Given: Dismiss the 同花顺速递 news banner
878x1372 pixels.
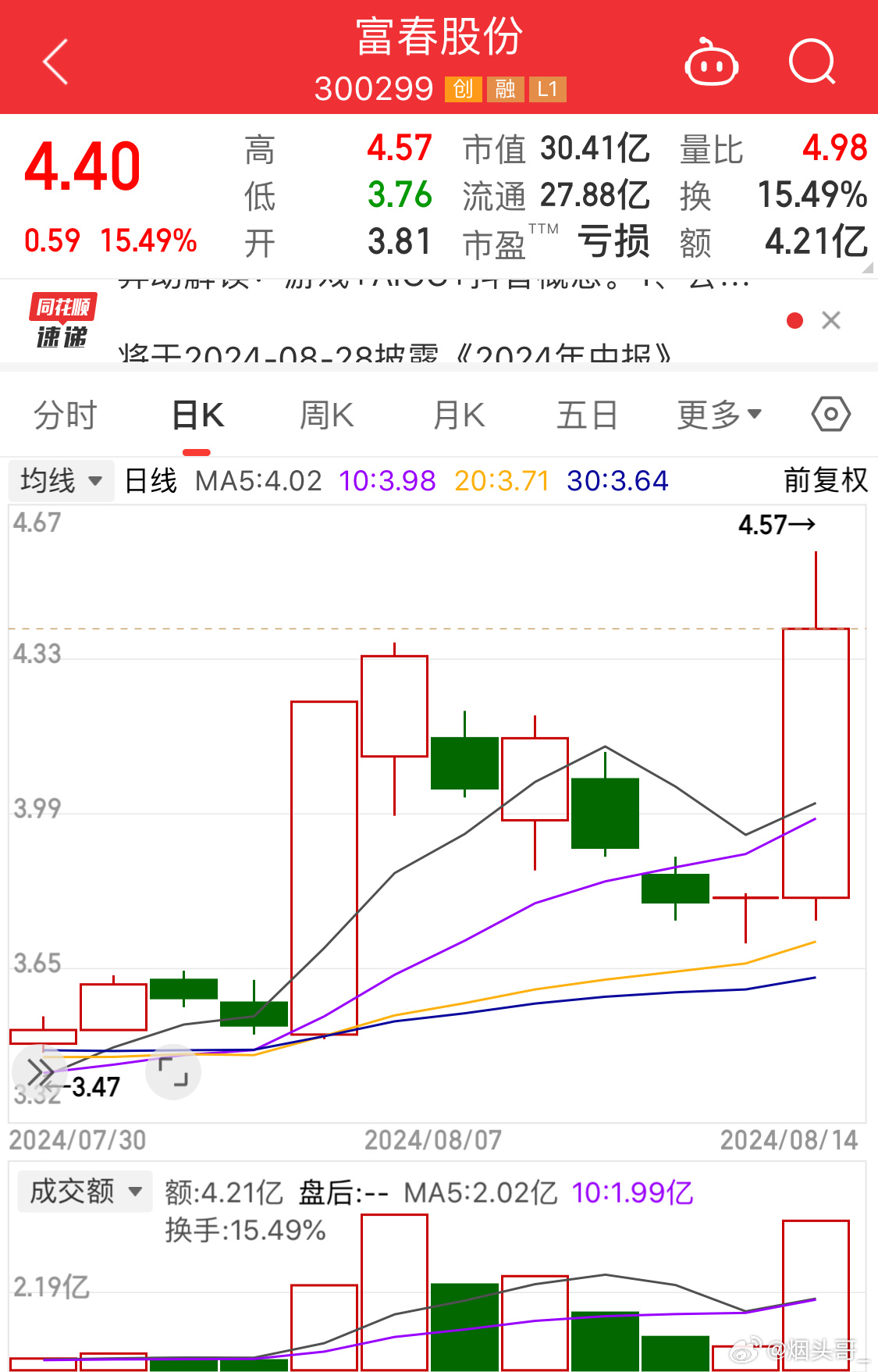Looking at the screenshot, I should (831, 320).
